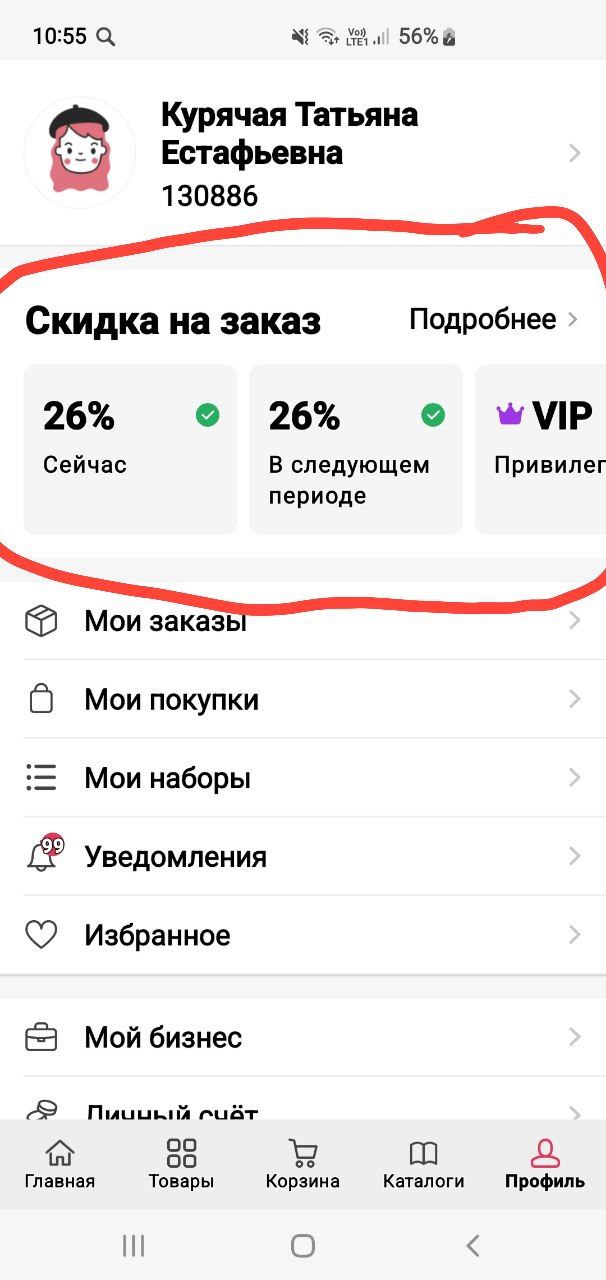
Task: Open the VIP privileges card
Action: tap(545, 449)
